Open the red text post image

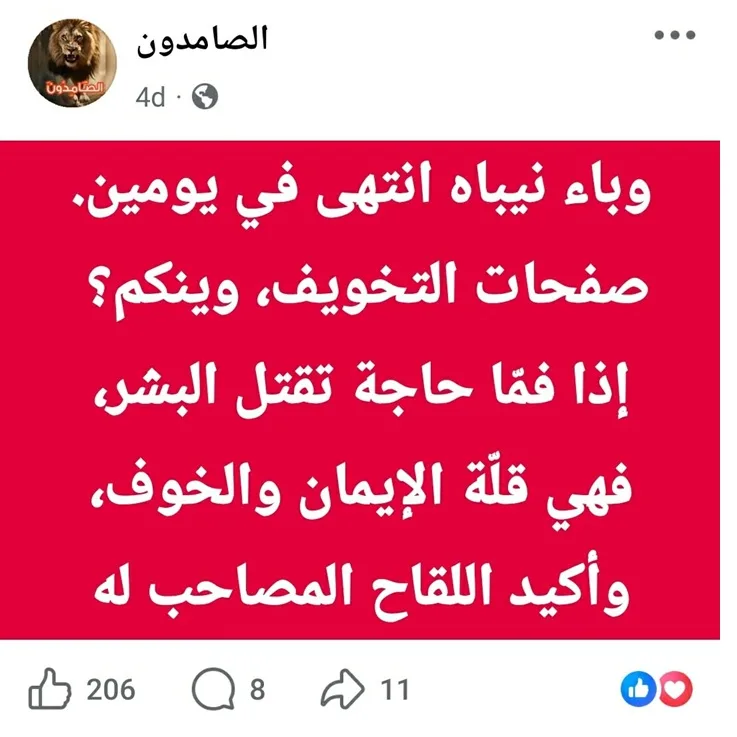coord(368,388)
